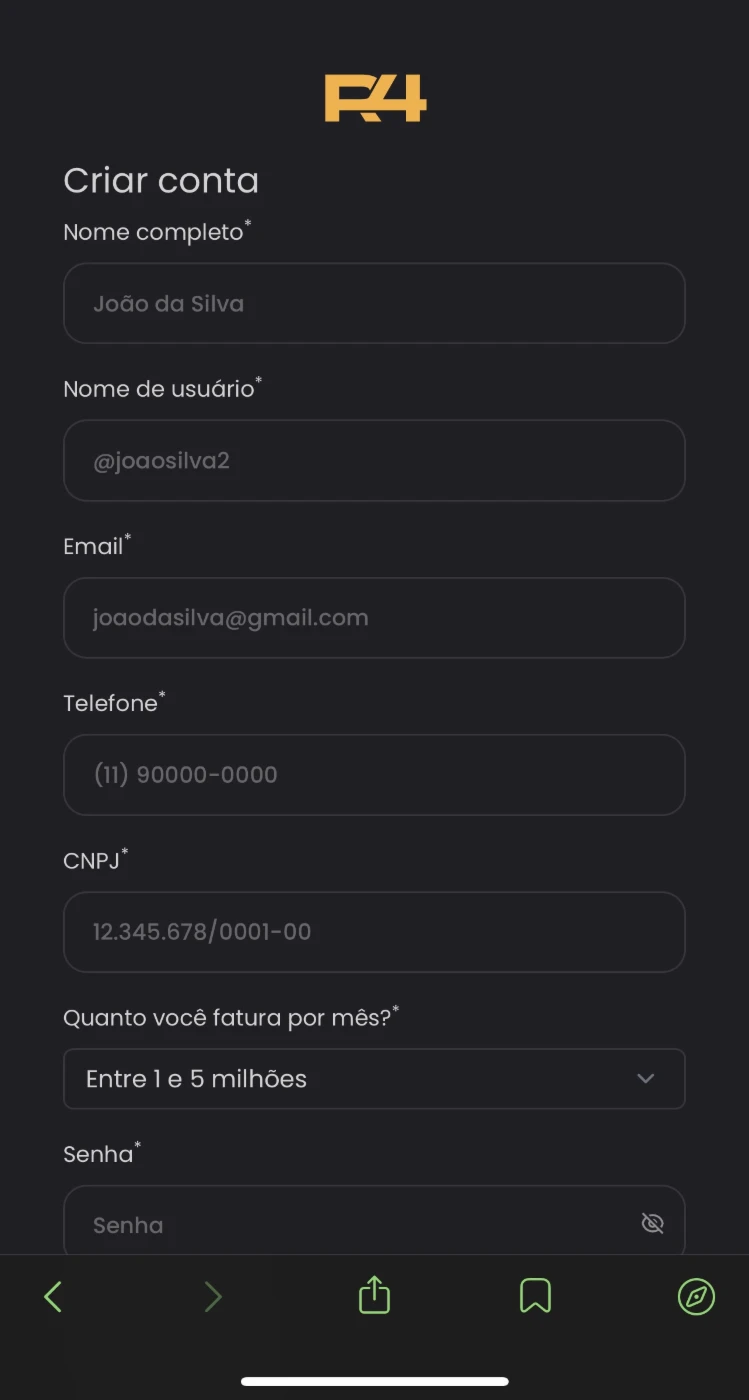Focus the Email input field
This screenshot has width=749, height=1400.
[x=374, y=617]
